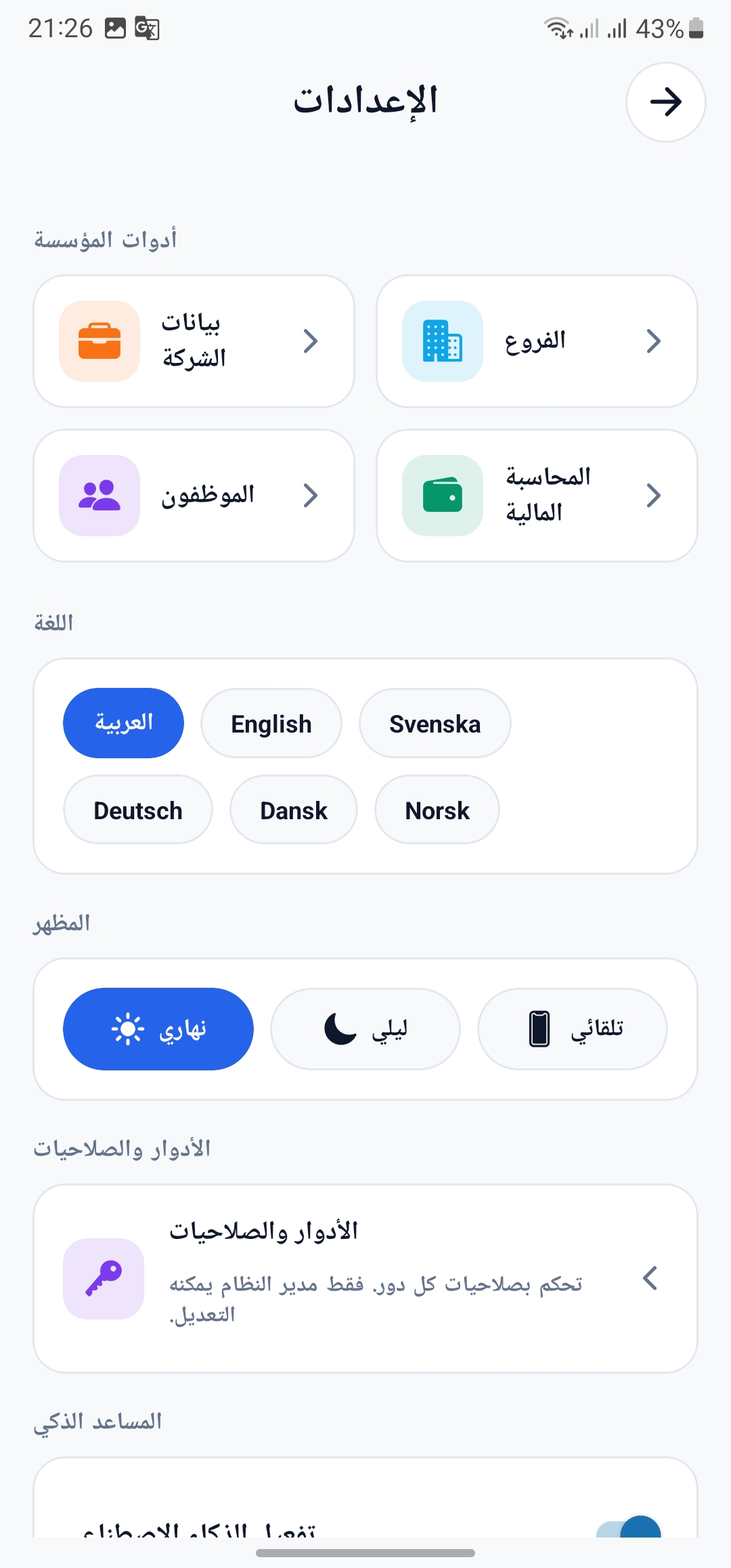Screen dimensions: 731x1568
Task: Open the الموظفون card
Action: (x=194, y=496)
